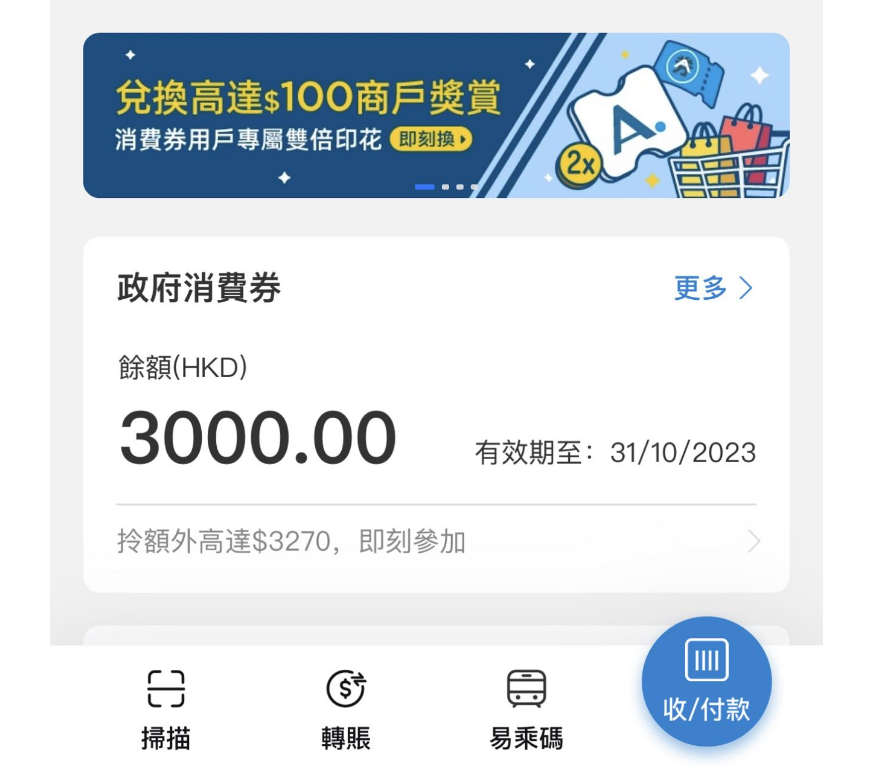Open the 掃描 scanner
This screenshot has height=784, width=891.
pyautogui.click(x=166, y=710)
